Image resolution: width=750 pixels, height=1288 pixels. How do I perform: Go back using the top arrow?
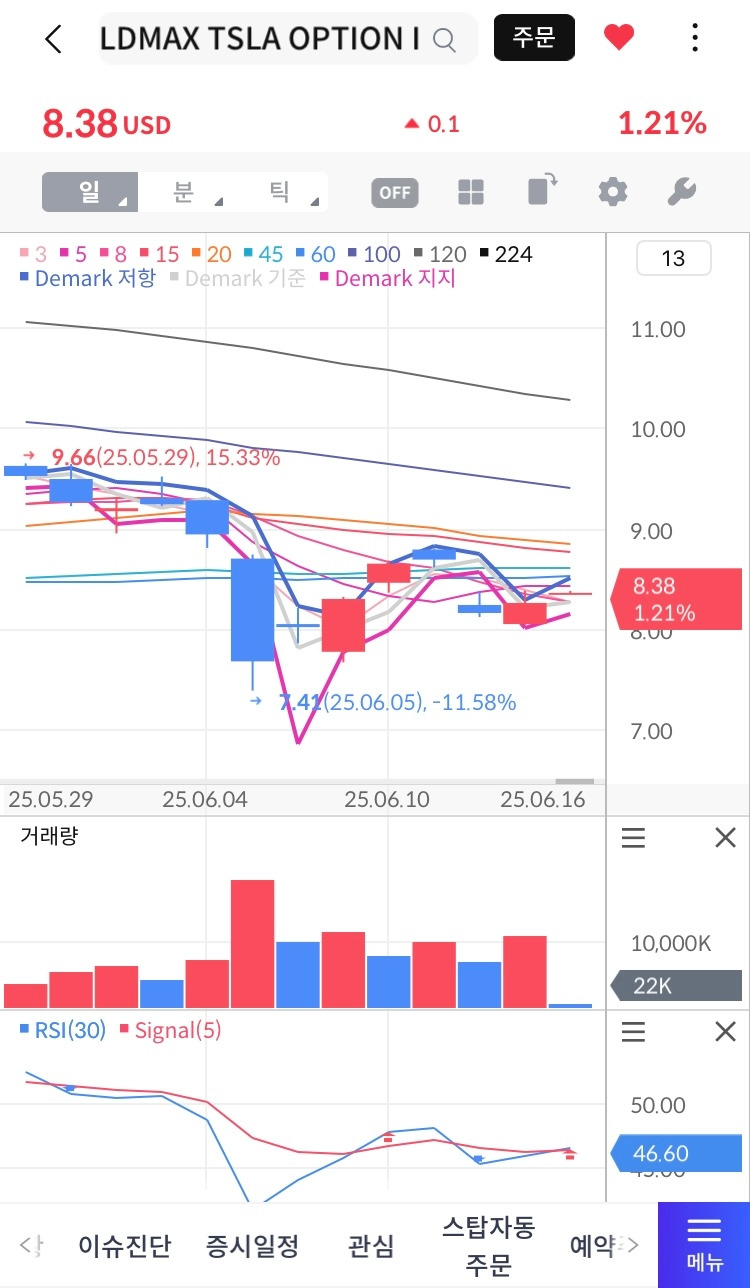tap(54, 39)
